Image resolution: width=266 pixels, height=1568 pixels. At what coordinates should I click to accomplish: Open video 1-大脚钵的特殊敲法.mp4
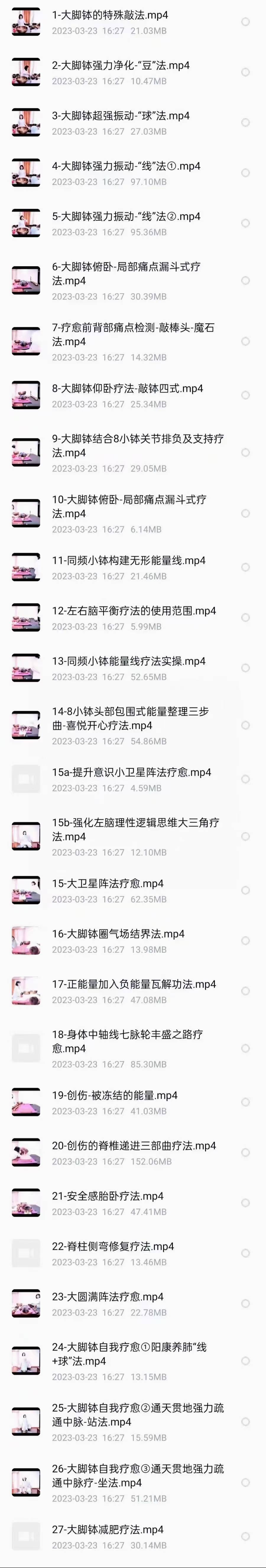coord(110,15)
